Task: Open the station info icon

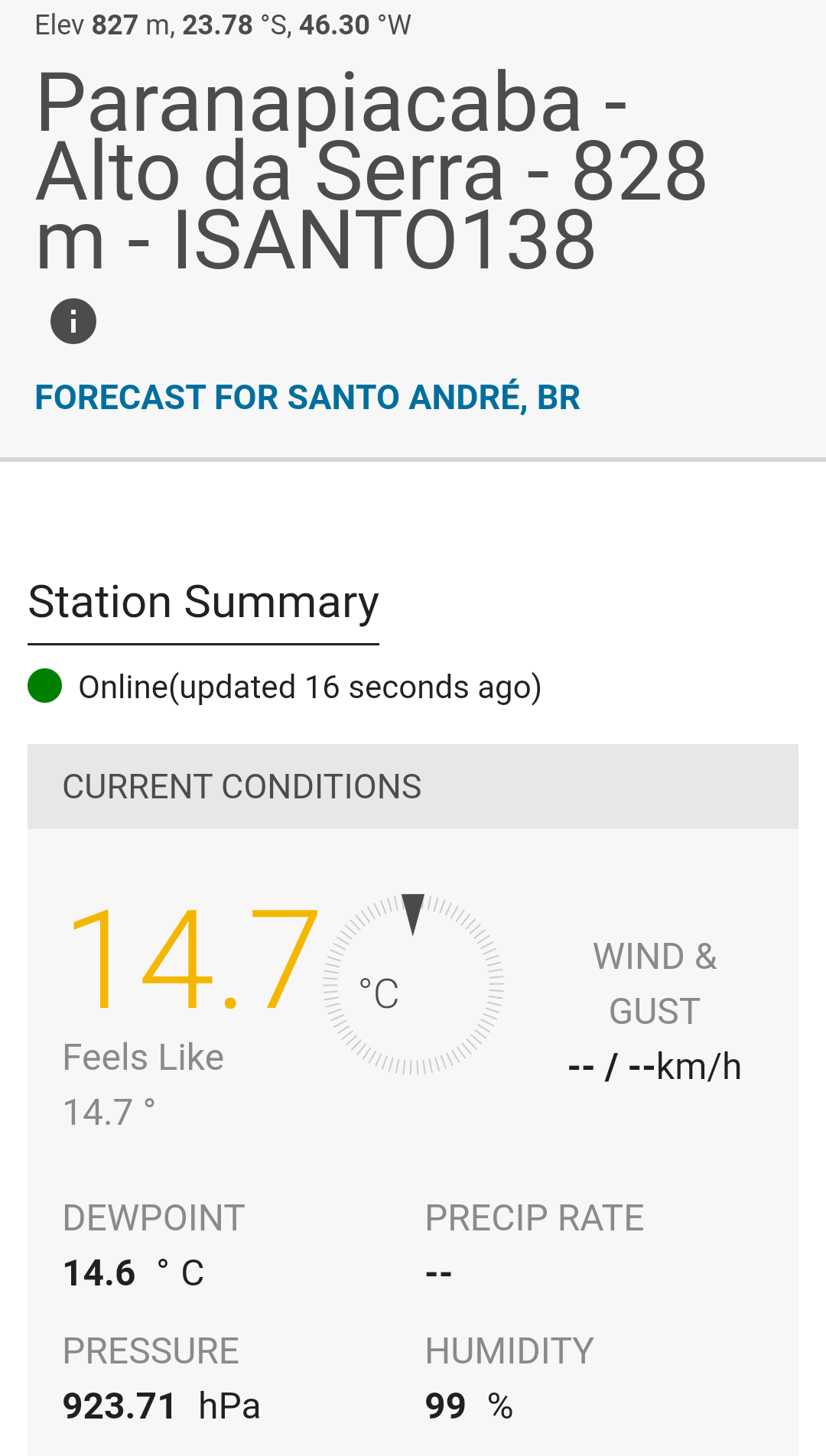Action: (x=73, y=321)
